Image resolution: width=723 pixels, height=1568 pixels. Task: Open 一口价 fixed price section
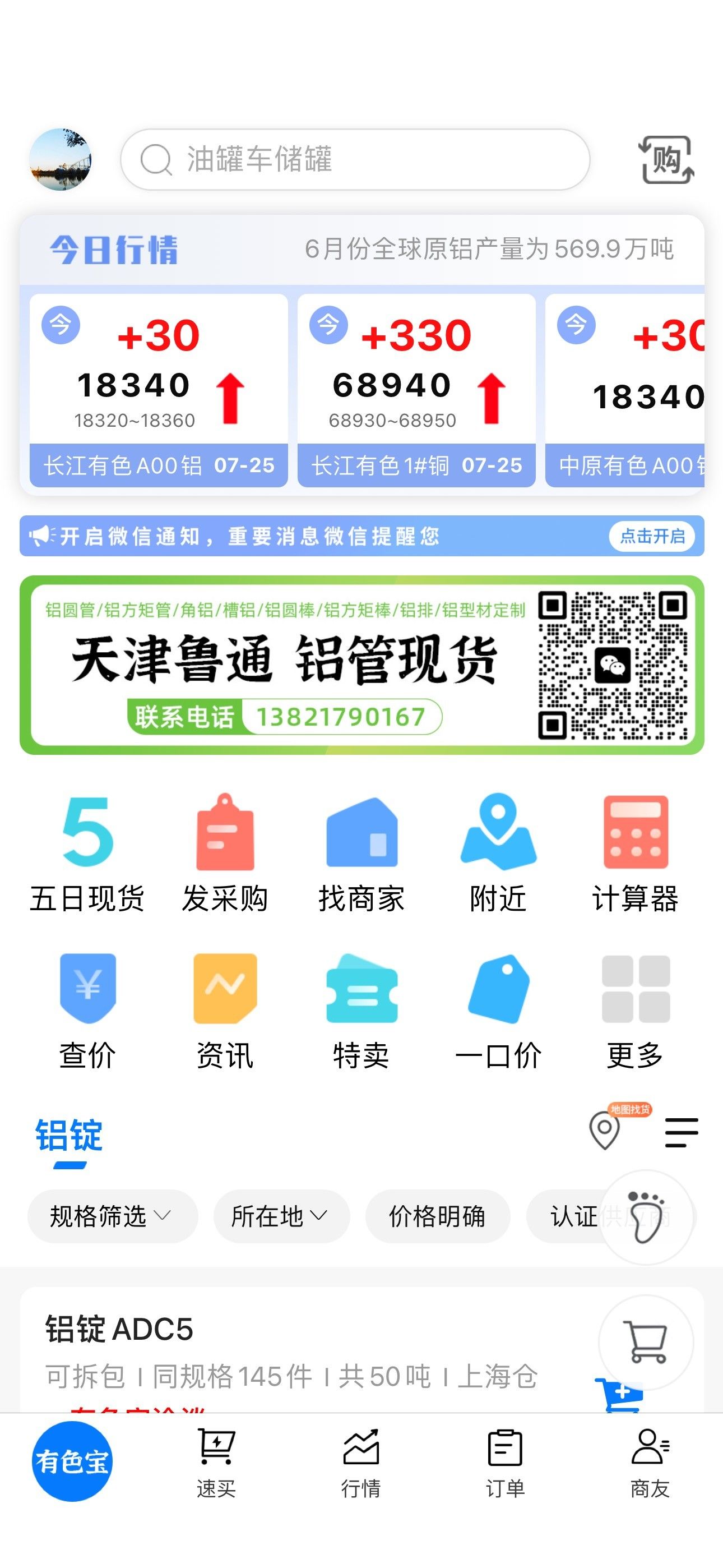click(498, 1011)
